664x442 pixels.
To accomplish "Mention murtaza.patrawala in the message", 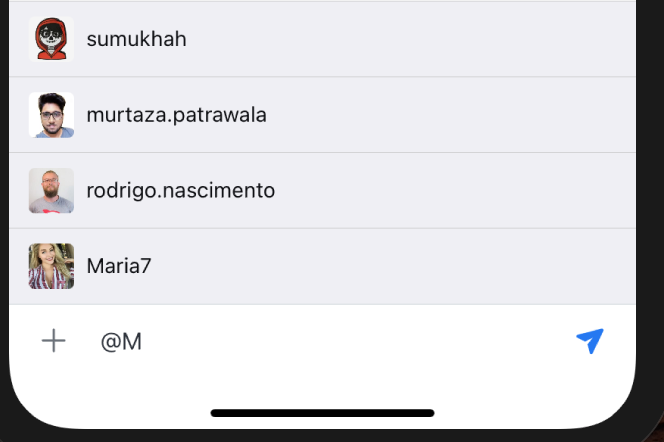I will click(x=176, y=115).
